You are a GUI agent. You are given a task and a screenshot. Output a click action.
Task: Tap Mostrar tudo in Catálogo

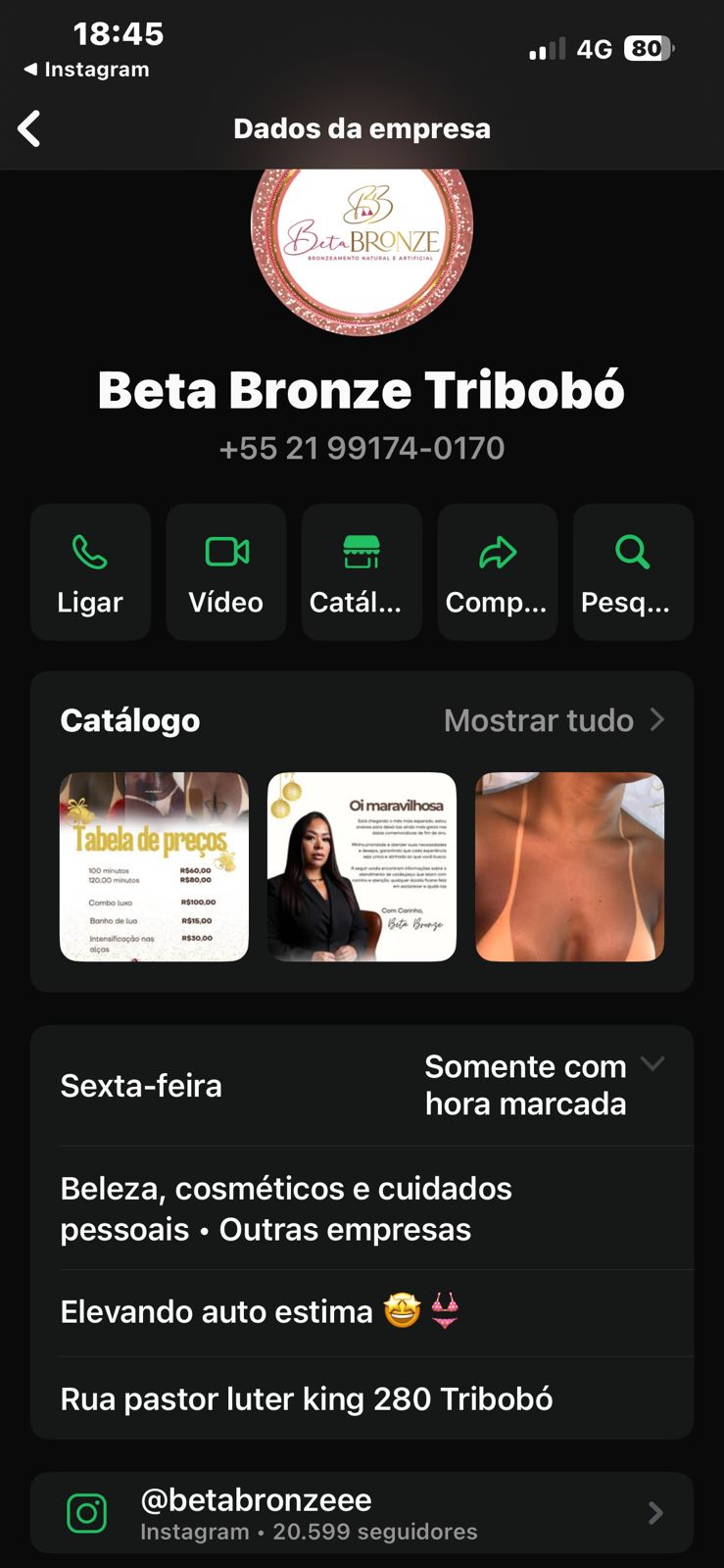(554, 720)
